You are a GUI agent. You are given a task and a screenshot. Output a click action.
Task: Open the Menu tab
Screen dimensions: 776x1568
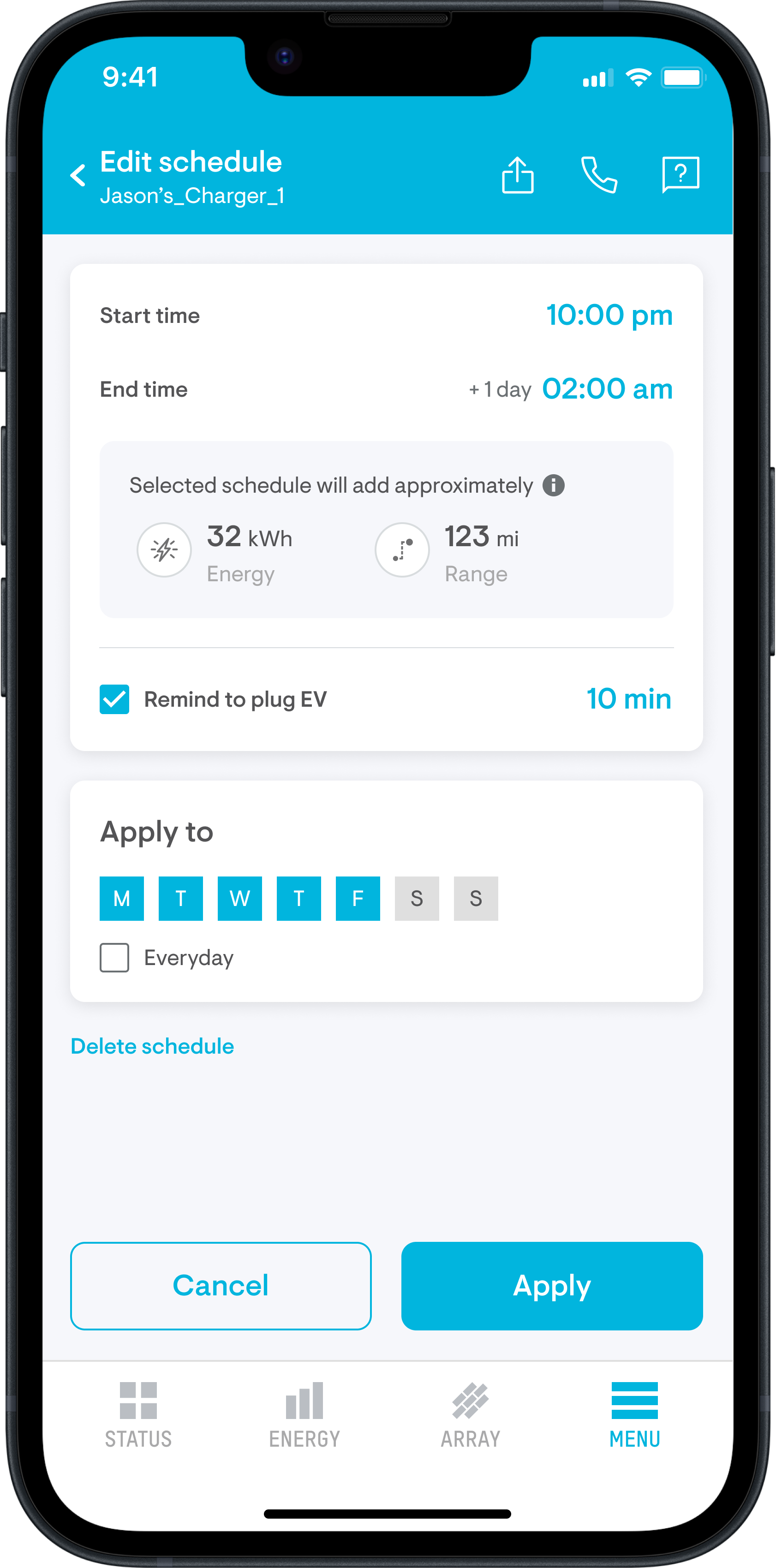tap(634, 1414)
